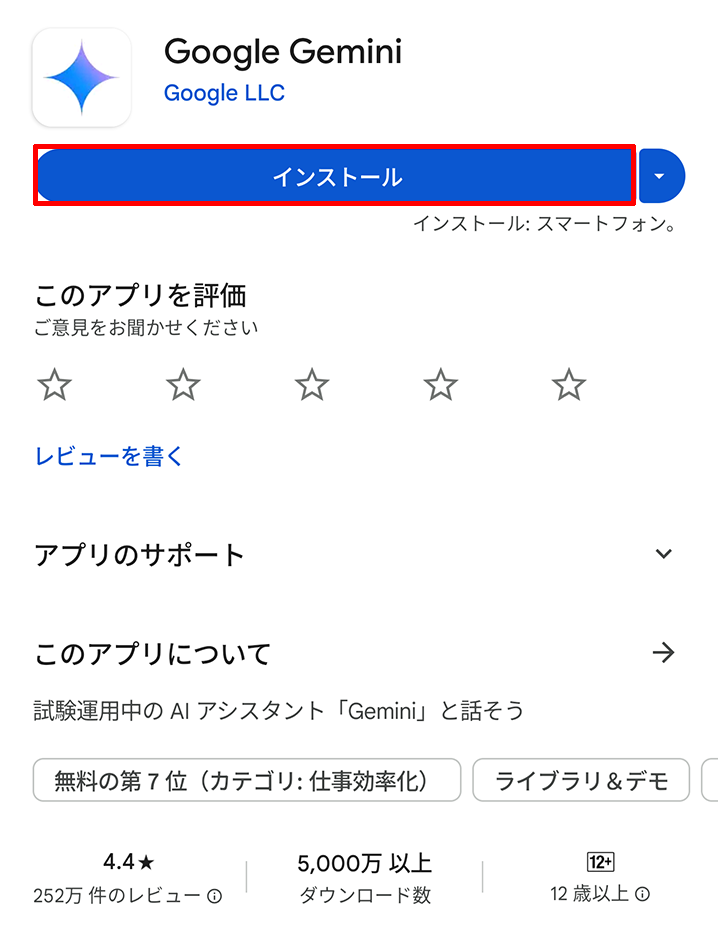Open the このアプリについて details arrow
Viewport: 718px width, 932px height.
click(663, 653)
